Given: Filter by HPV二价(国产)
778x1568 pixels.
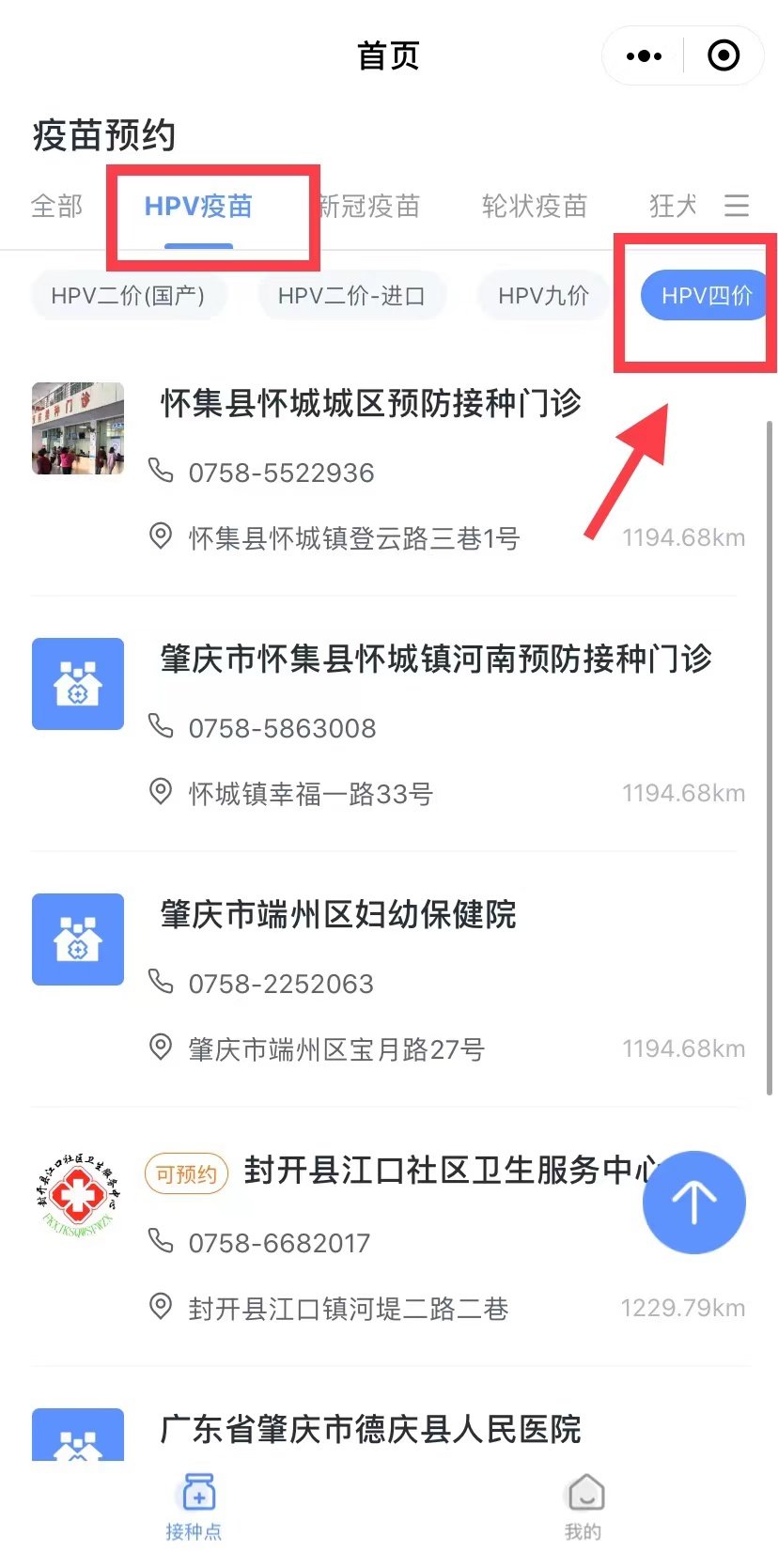Looking at the screenshot, I should pos(128,296).
